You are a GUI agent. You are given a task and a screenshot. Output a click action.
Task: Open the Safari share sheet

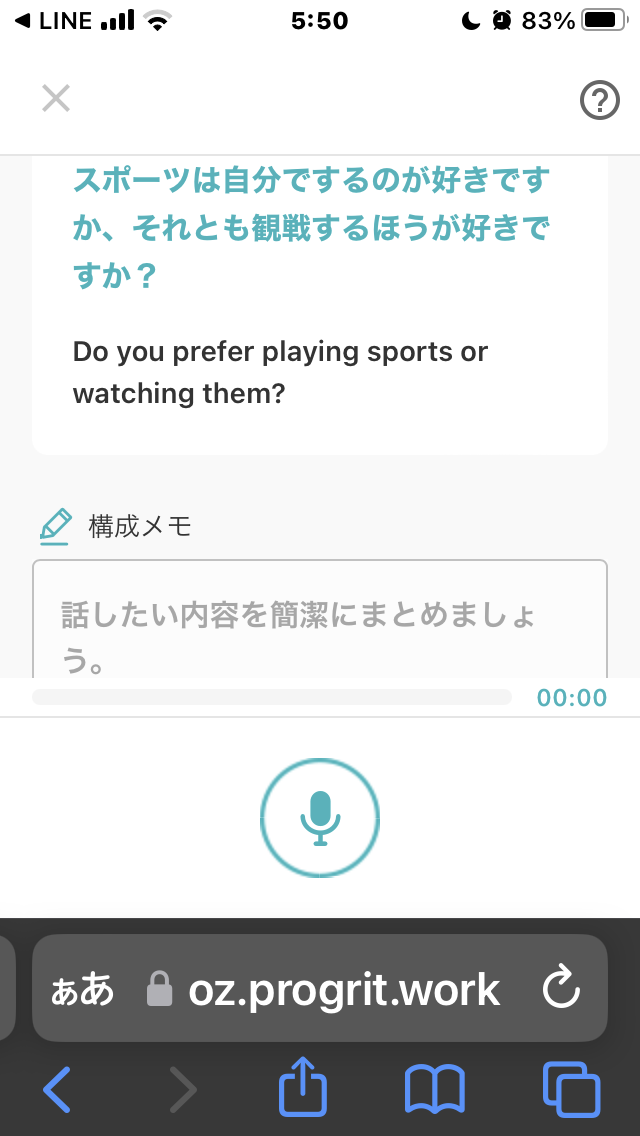tap(303, 1085)
